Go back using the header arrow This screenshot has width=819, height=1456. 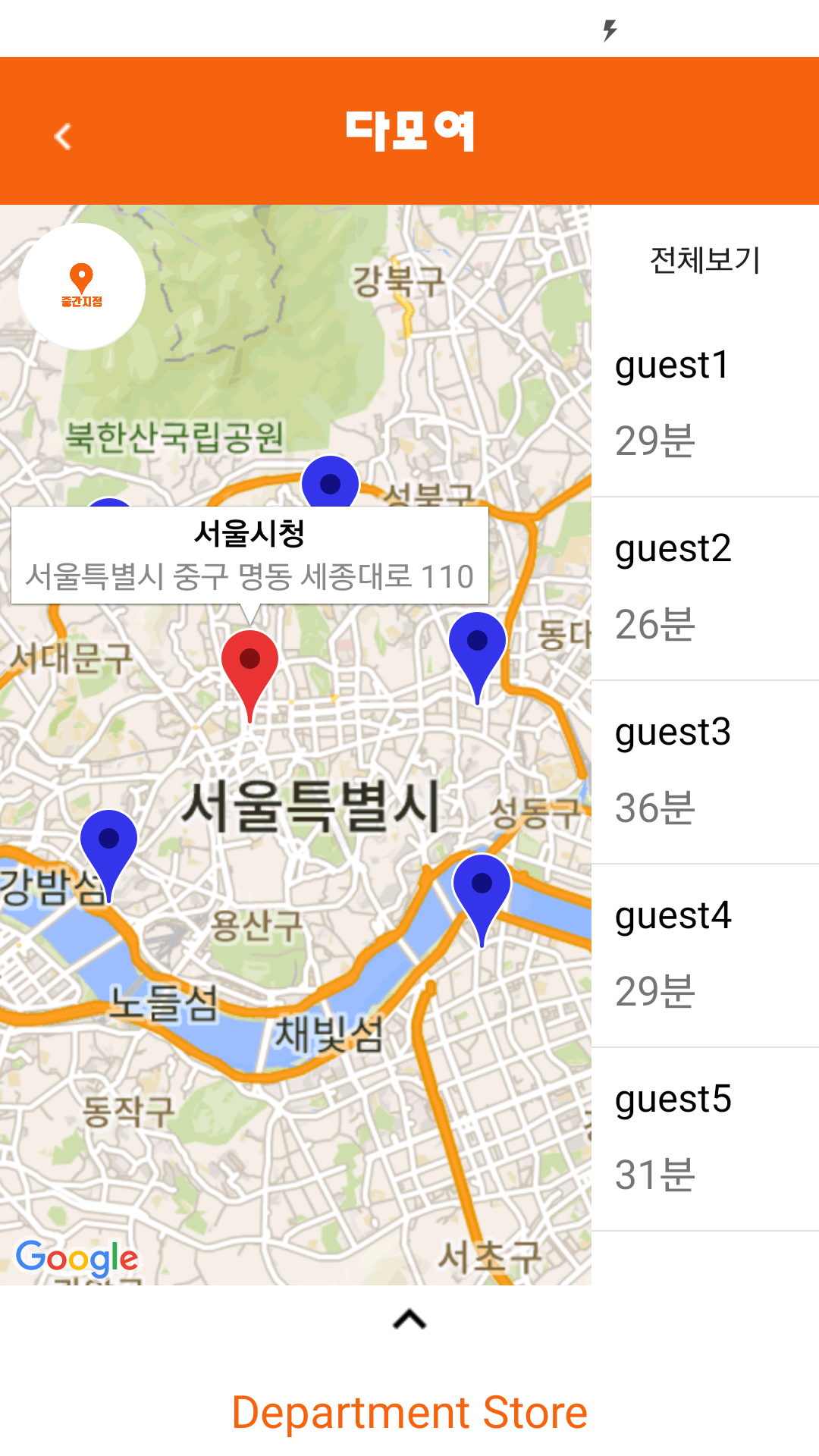tap(63, 136)
